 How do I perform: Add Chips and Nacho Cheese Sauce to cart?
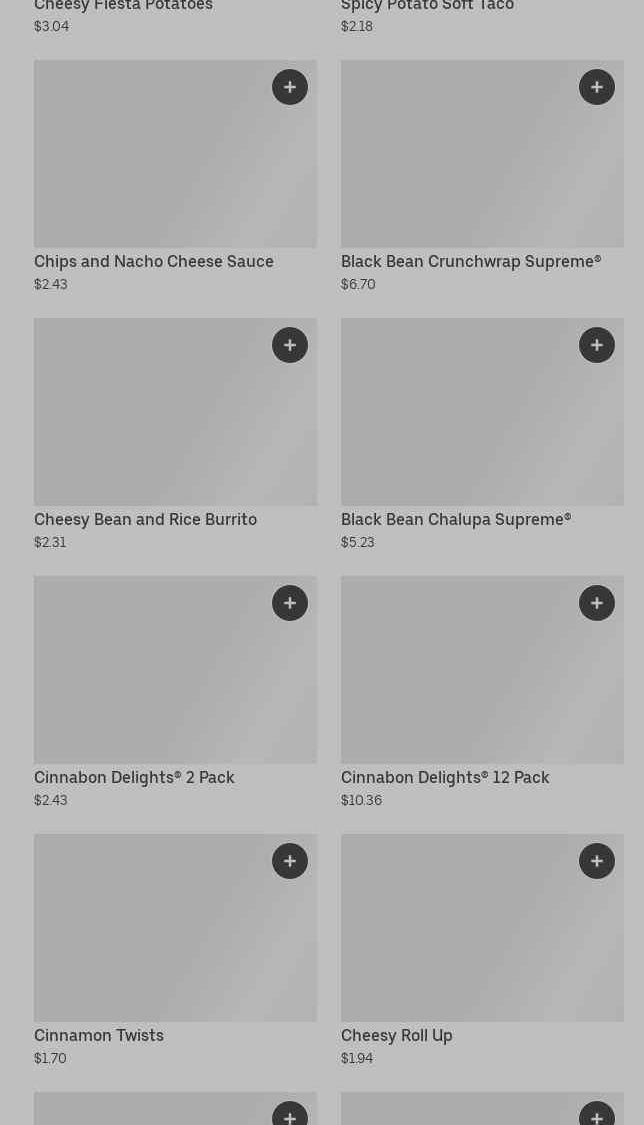point(290,87)
